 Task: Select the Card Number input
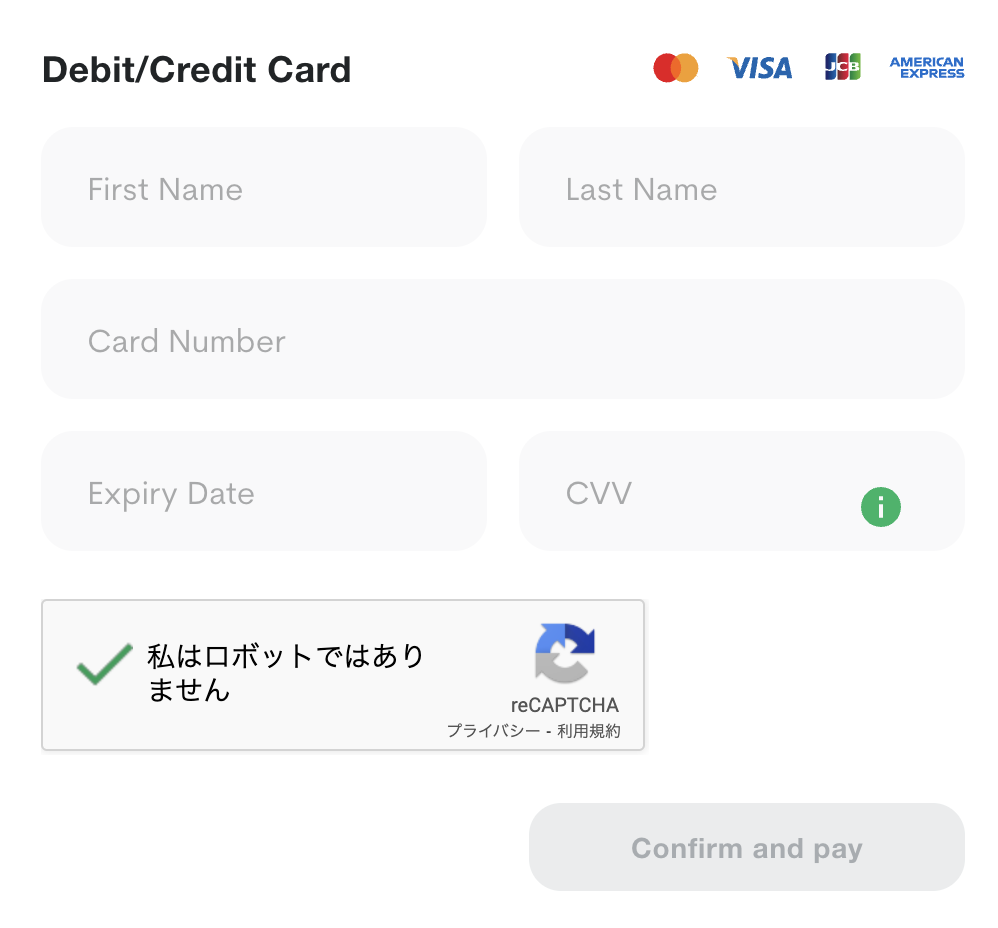coord(502,340)
